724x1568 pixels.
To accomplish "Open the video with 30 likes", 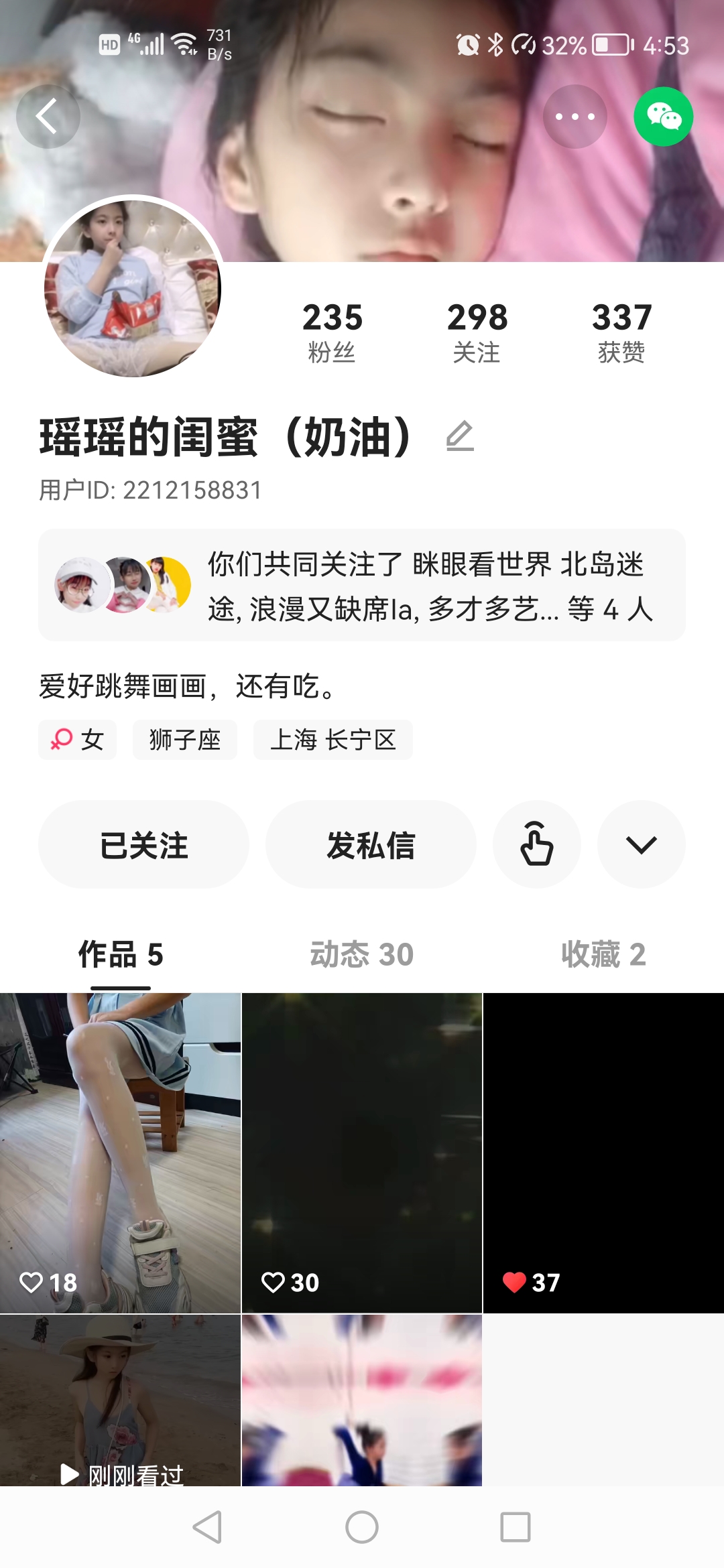I will point(361,1153).
